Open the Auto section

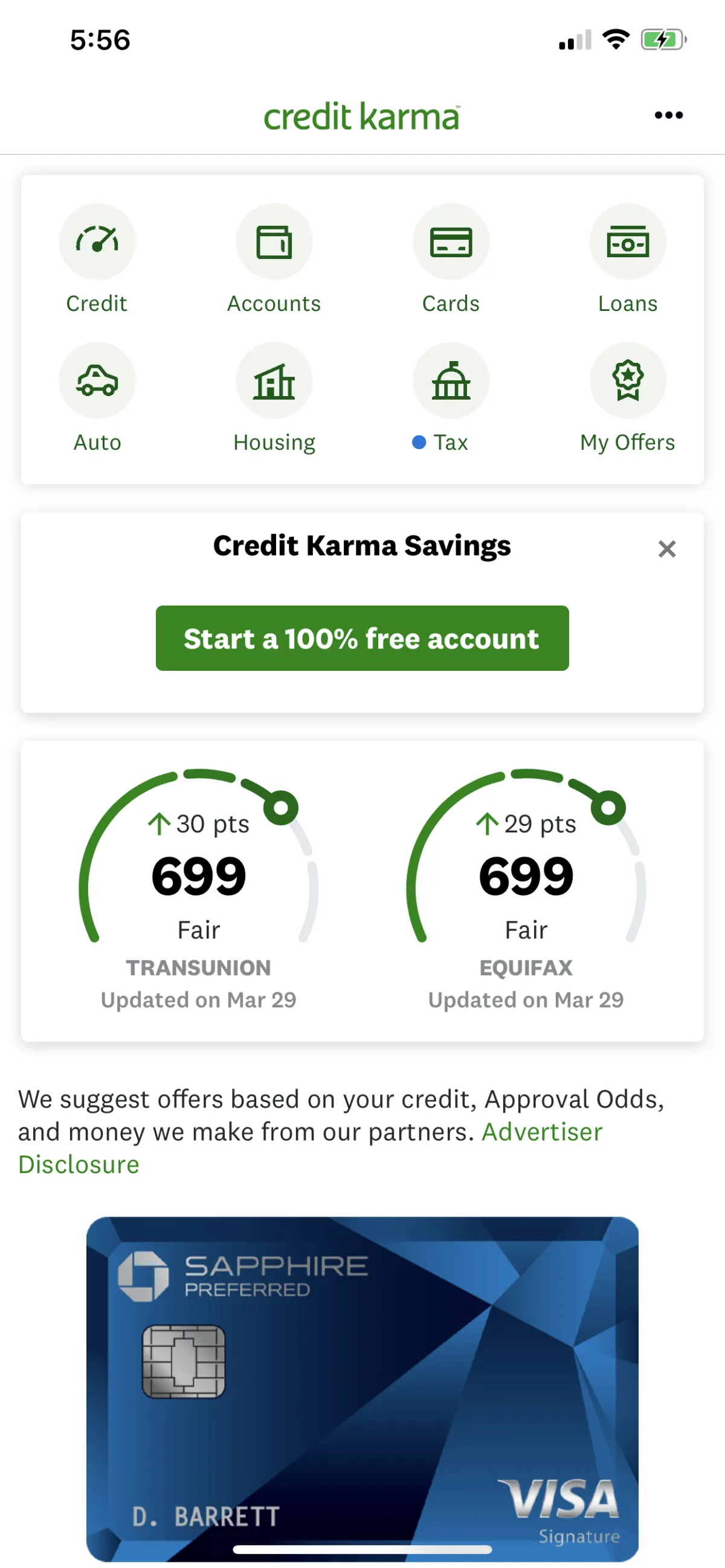pyautogui.click(x=97, y=398)
